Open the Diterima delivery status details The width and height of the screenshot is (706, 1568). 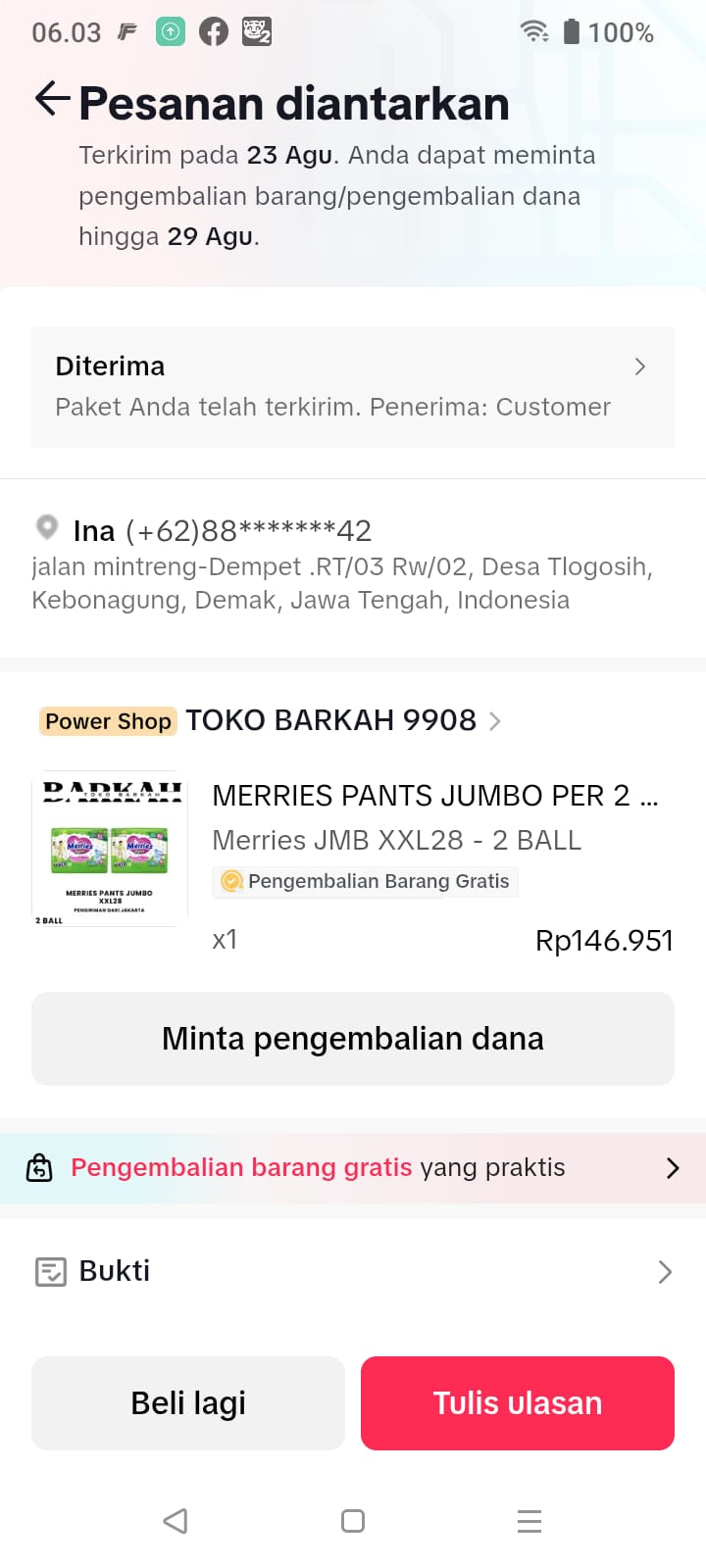coord(353,386)
